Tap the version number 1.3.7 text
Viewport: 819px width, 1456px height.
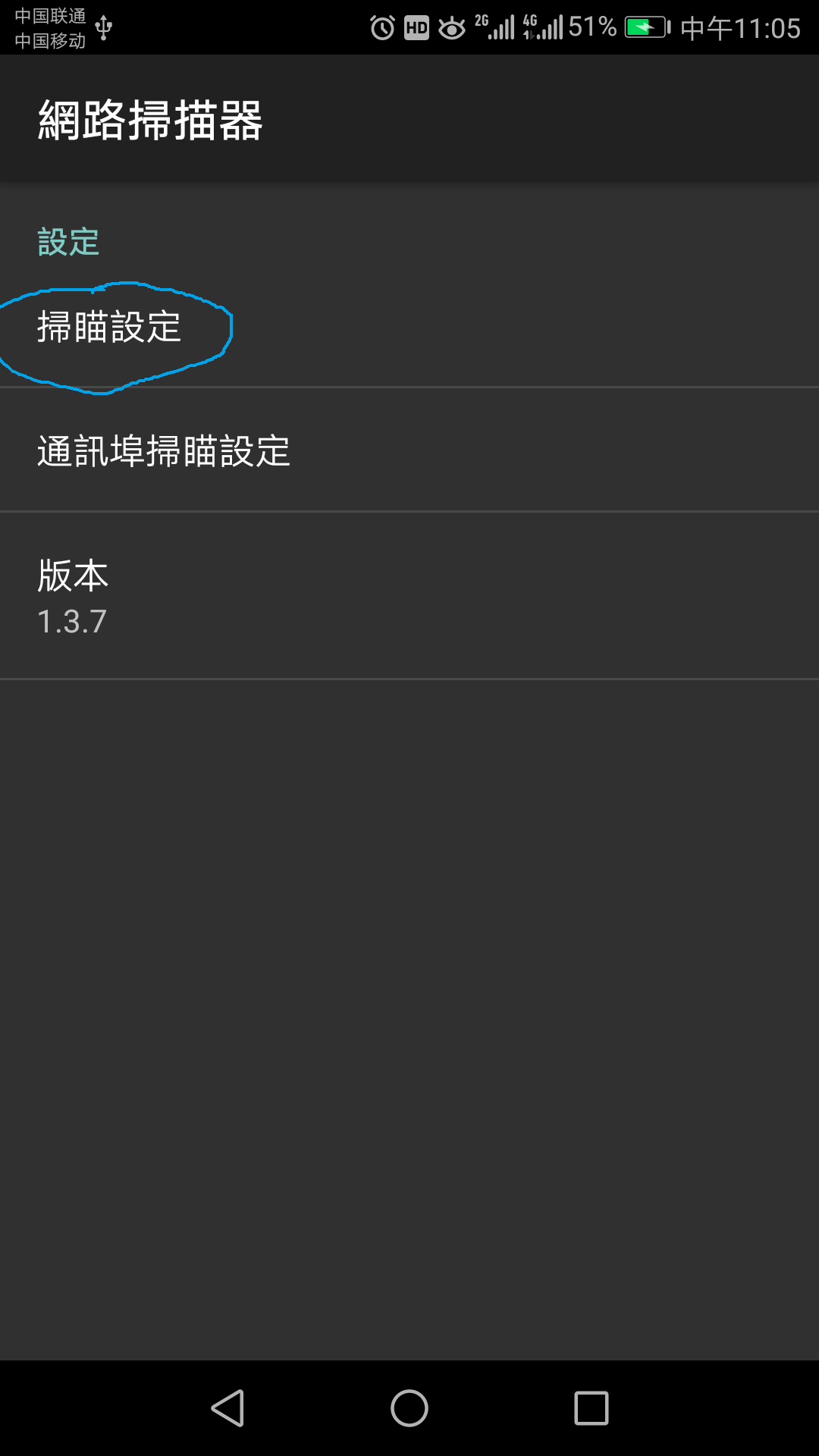click(x=72, y=620)
